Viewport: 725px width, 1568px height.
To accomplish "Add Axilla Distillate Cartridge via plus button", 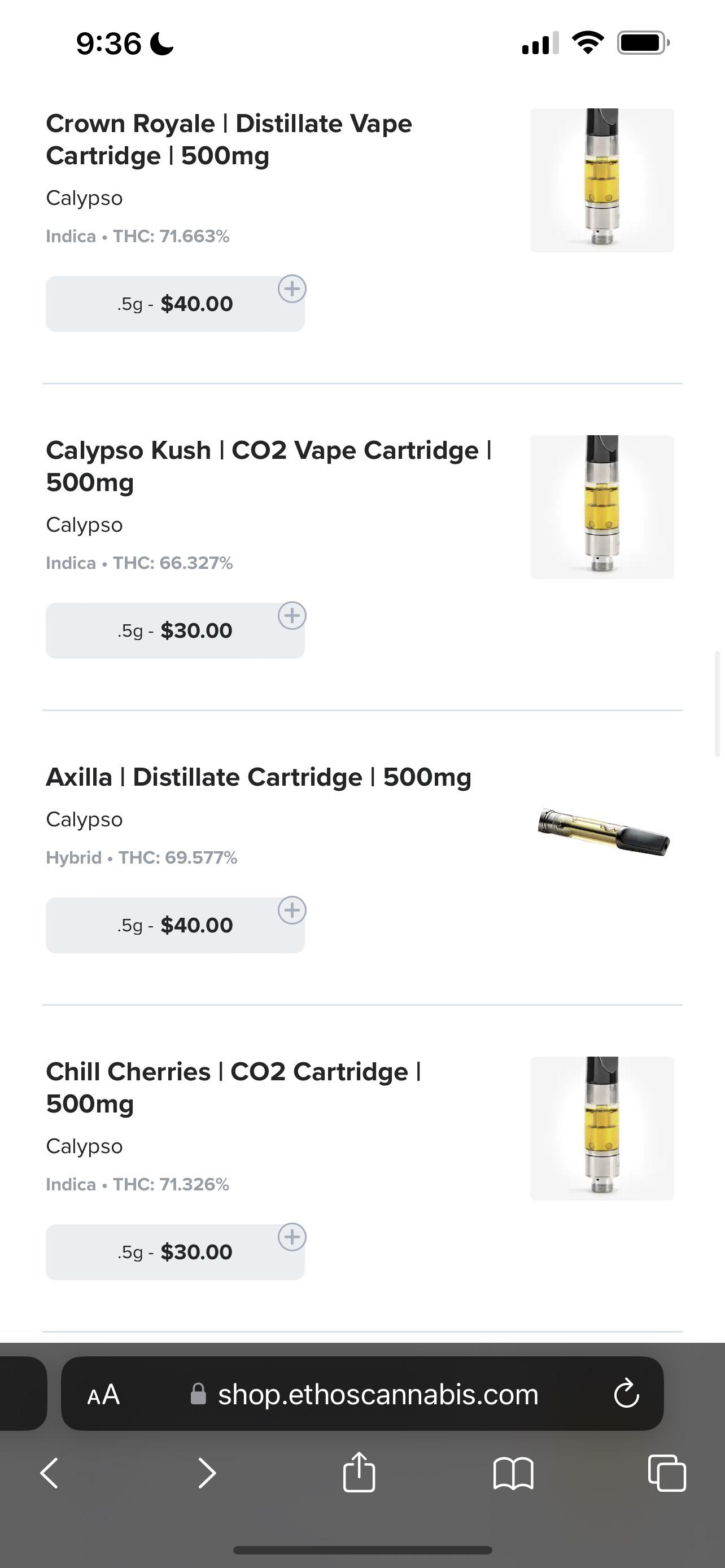I will pyautogui.click(x=293, y=910).
